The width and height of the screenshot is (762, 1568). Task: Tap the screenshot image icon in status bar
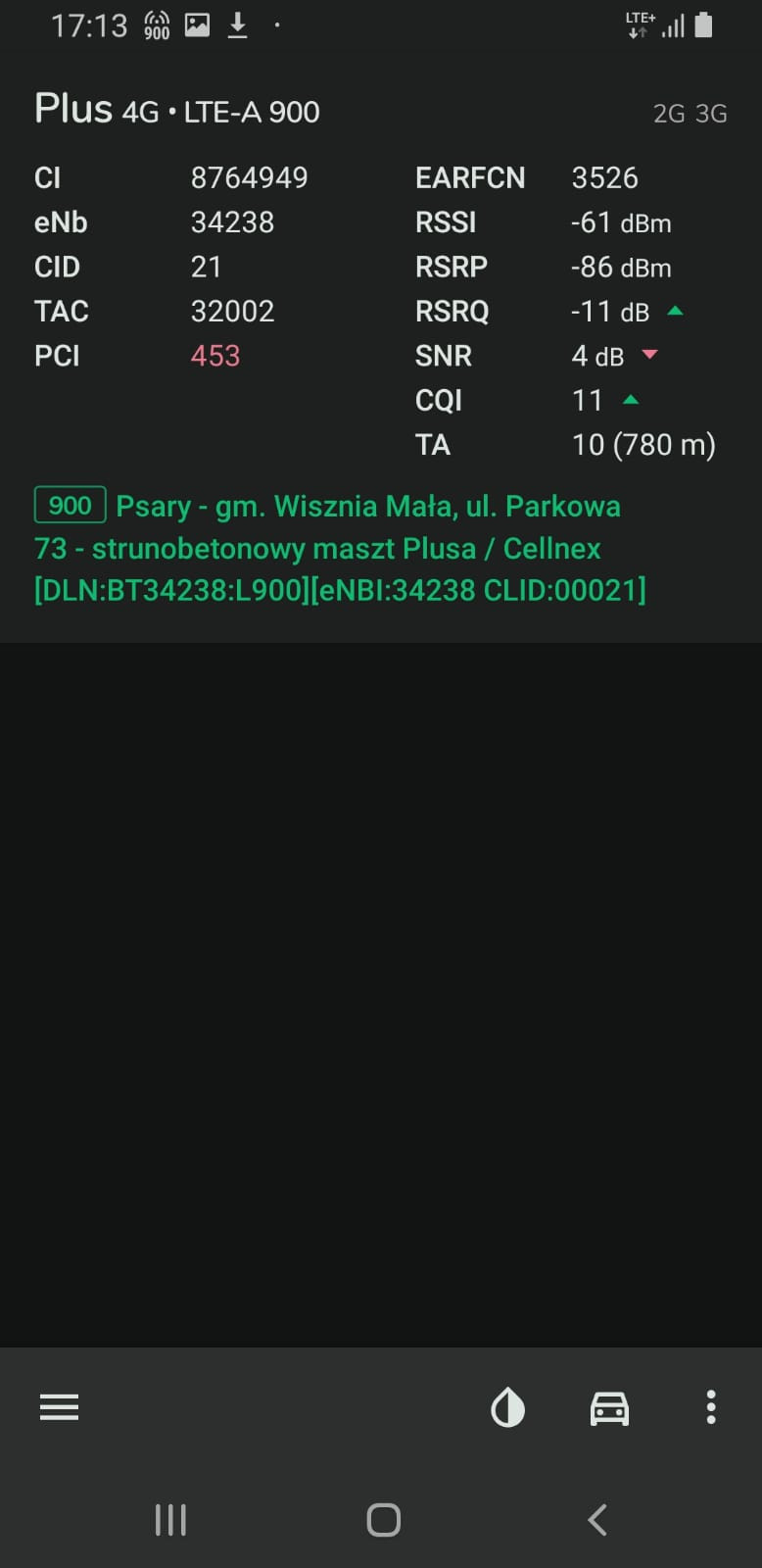click(197, 25)
